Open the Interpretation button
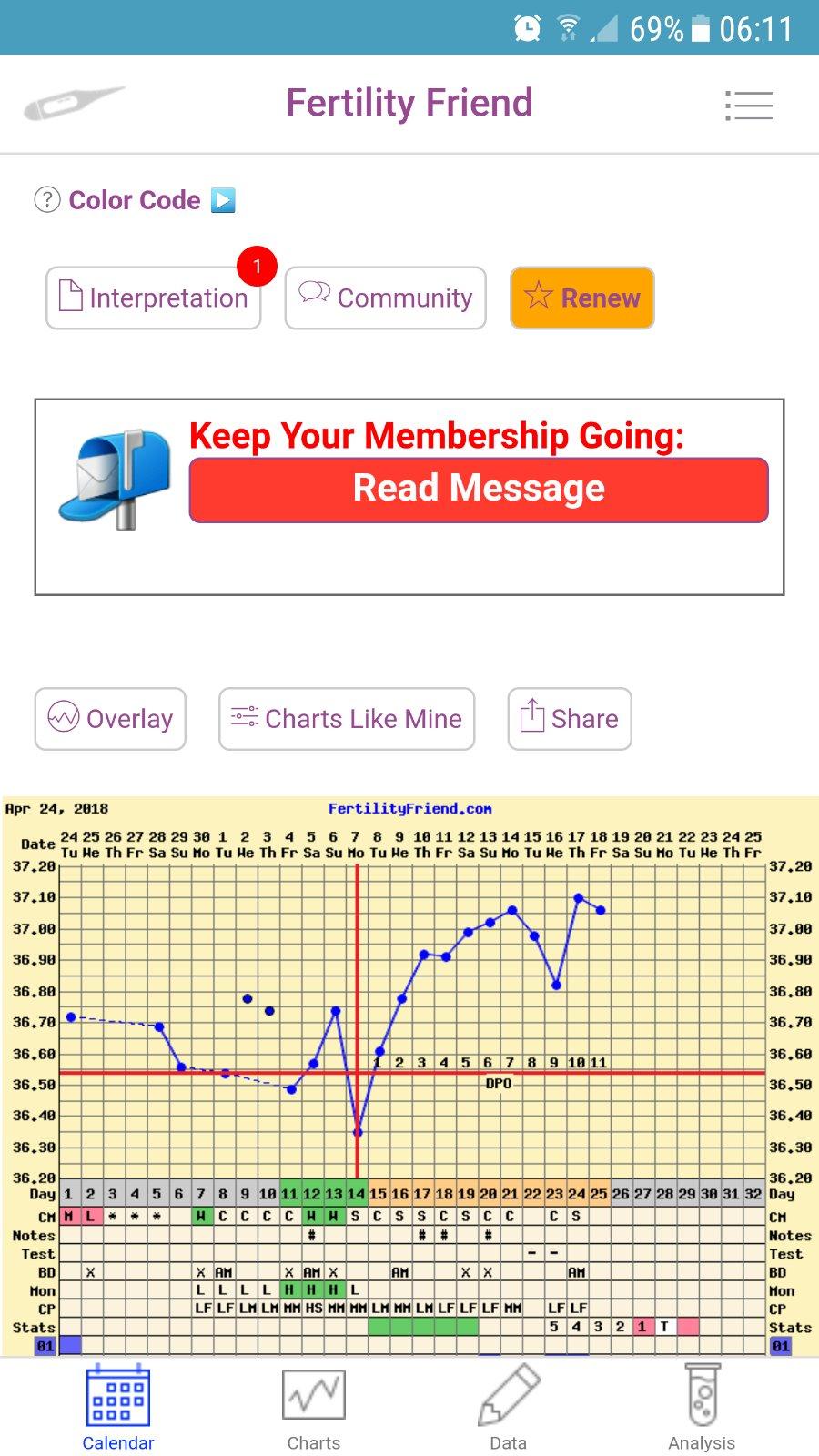Image resolution: width=819 pixels, height=1456 pixels. coord(154,298)
